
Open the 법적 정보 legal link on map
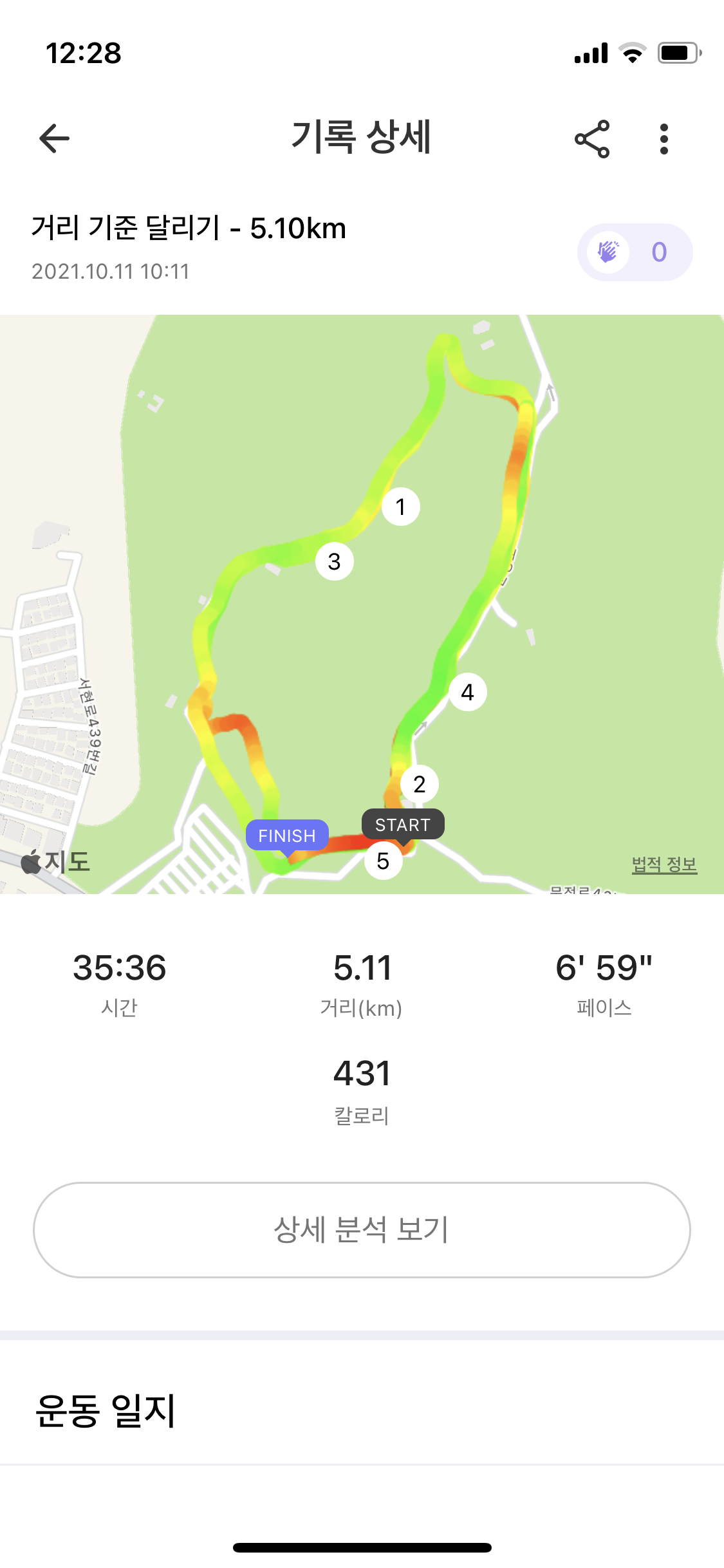pos(664,864)
